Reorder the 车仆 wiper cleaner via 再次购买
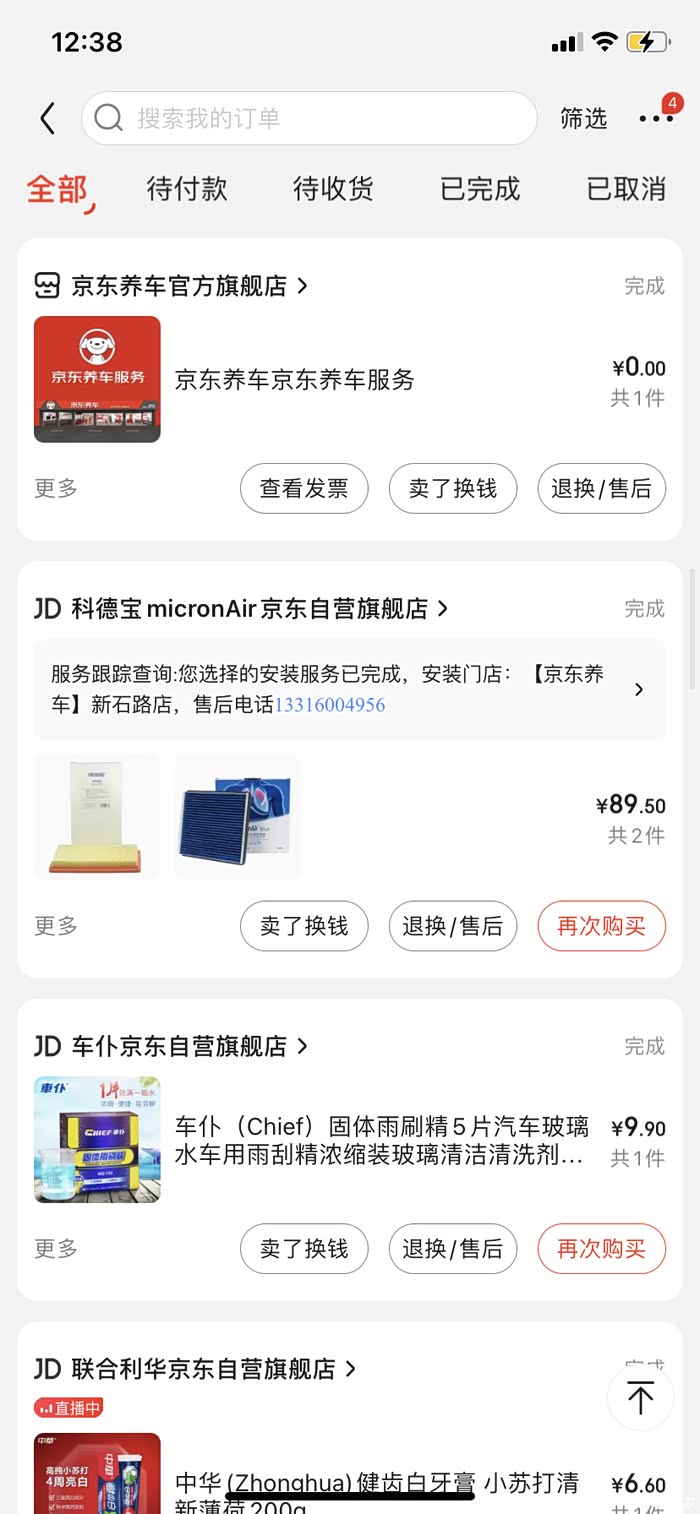This screenshot has height=1514, width=700. click(601, 1248)
